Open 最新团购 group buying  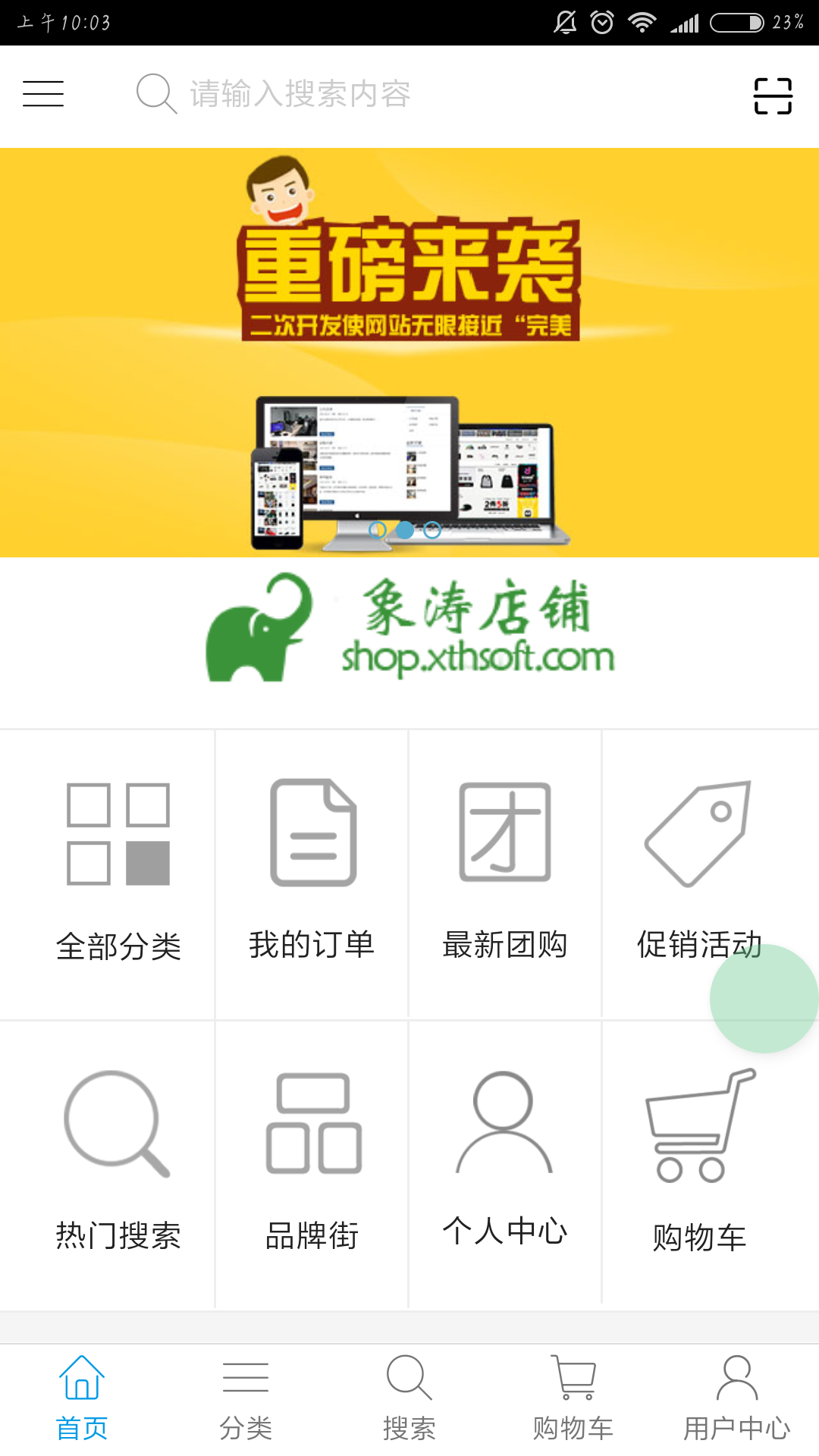pos(505,872)
